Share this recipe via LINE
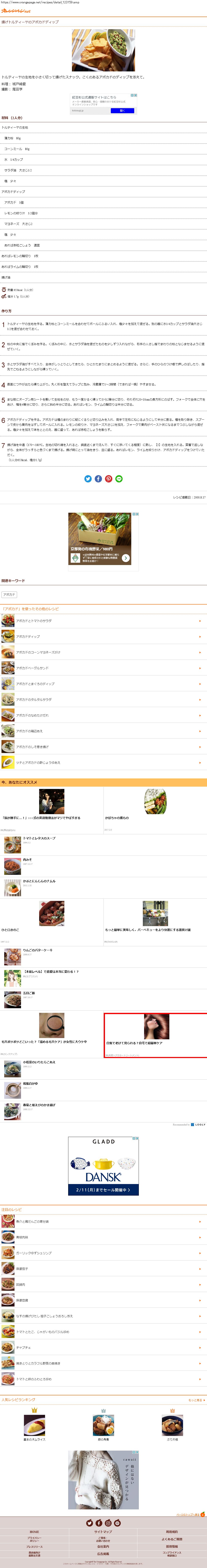The height and width of the screenshot is (1568, 207). click(119, 479)
